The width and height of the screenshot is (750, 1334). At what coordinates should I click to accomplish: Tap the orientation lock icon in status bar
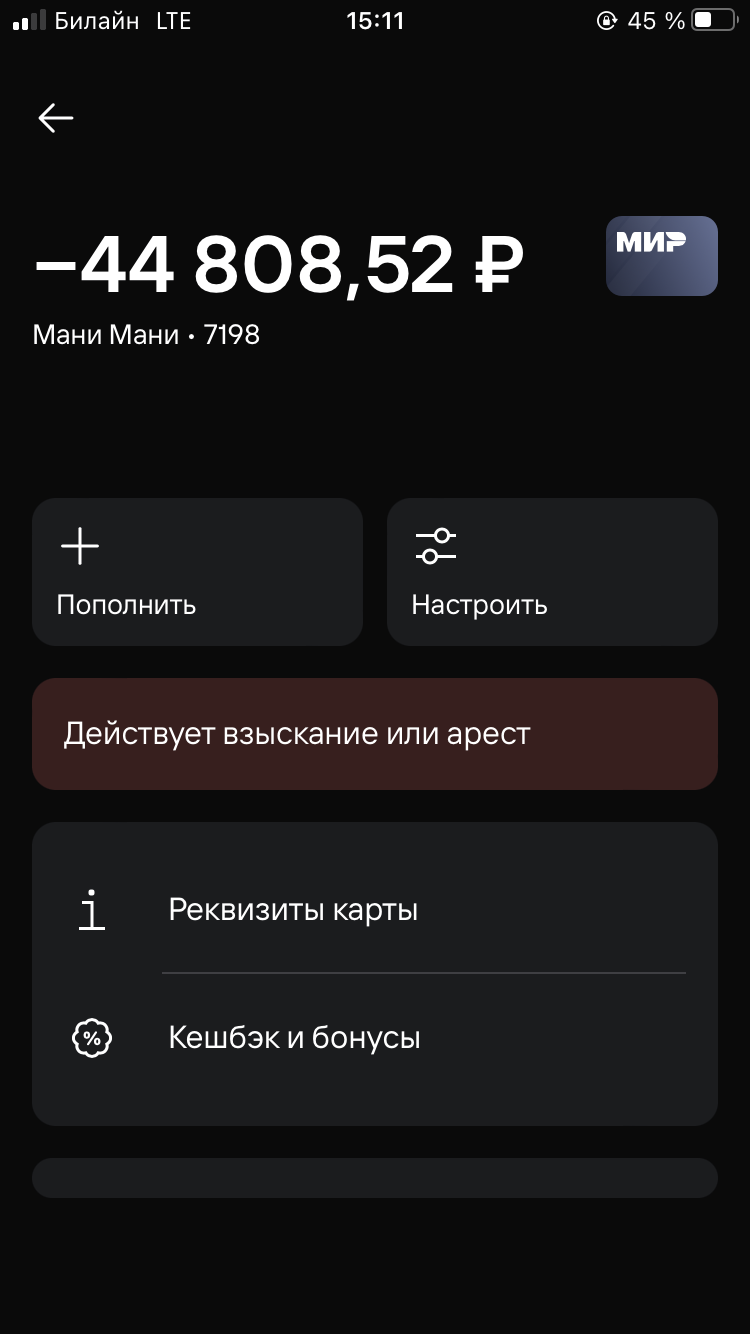[x=606, y=20]
